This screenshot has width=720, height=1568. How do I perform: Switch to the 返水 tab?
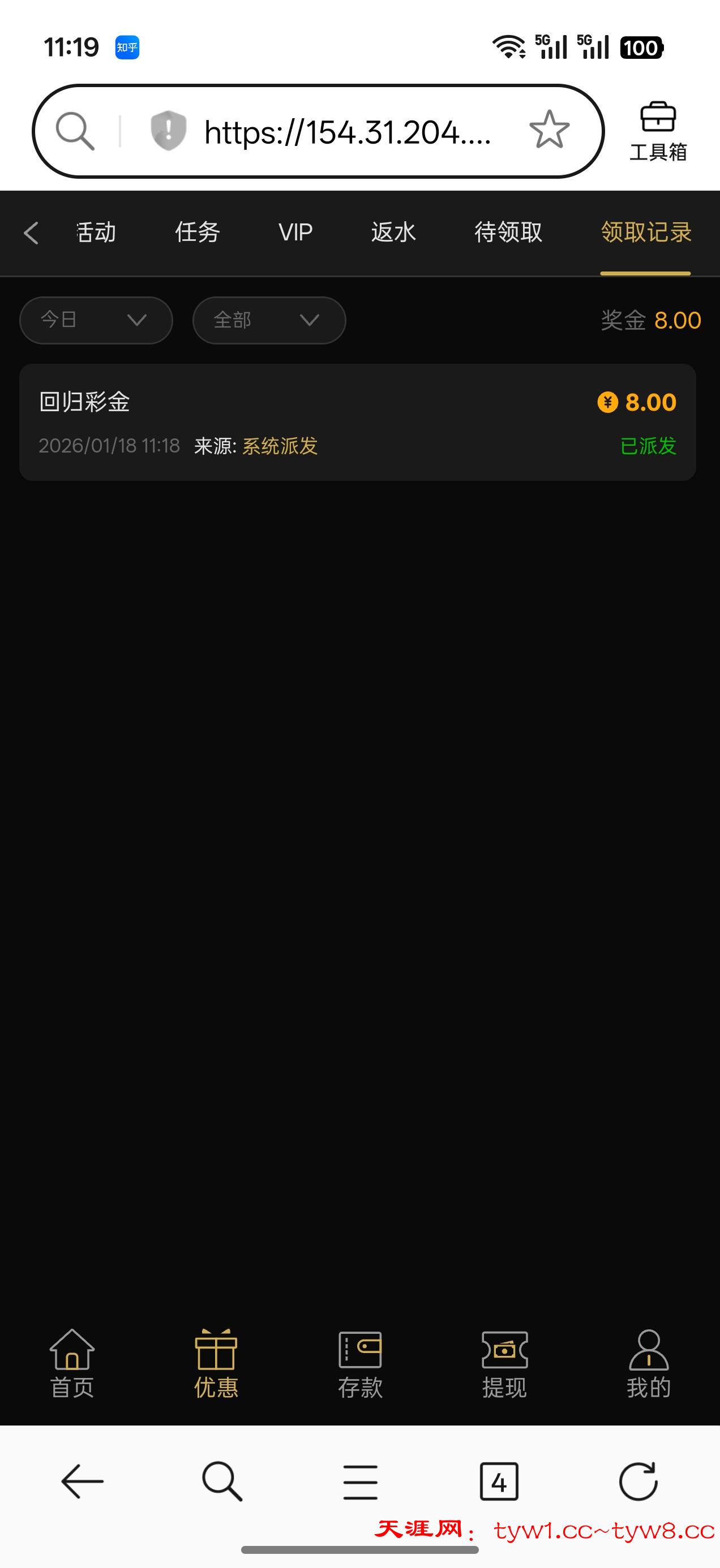pyautogui.click(x=393, y=232)
